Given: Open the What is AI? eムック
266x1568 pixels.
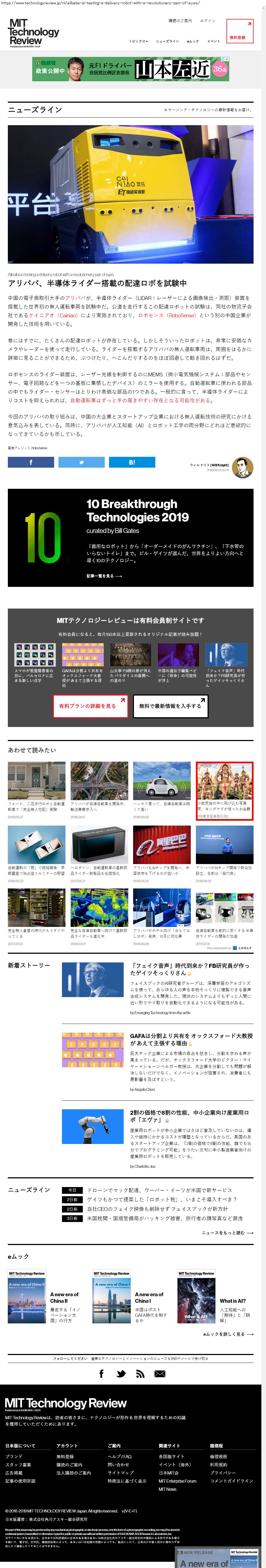Looking at the screenshot, I should tap(233, 1301).
